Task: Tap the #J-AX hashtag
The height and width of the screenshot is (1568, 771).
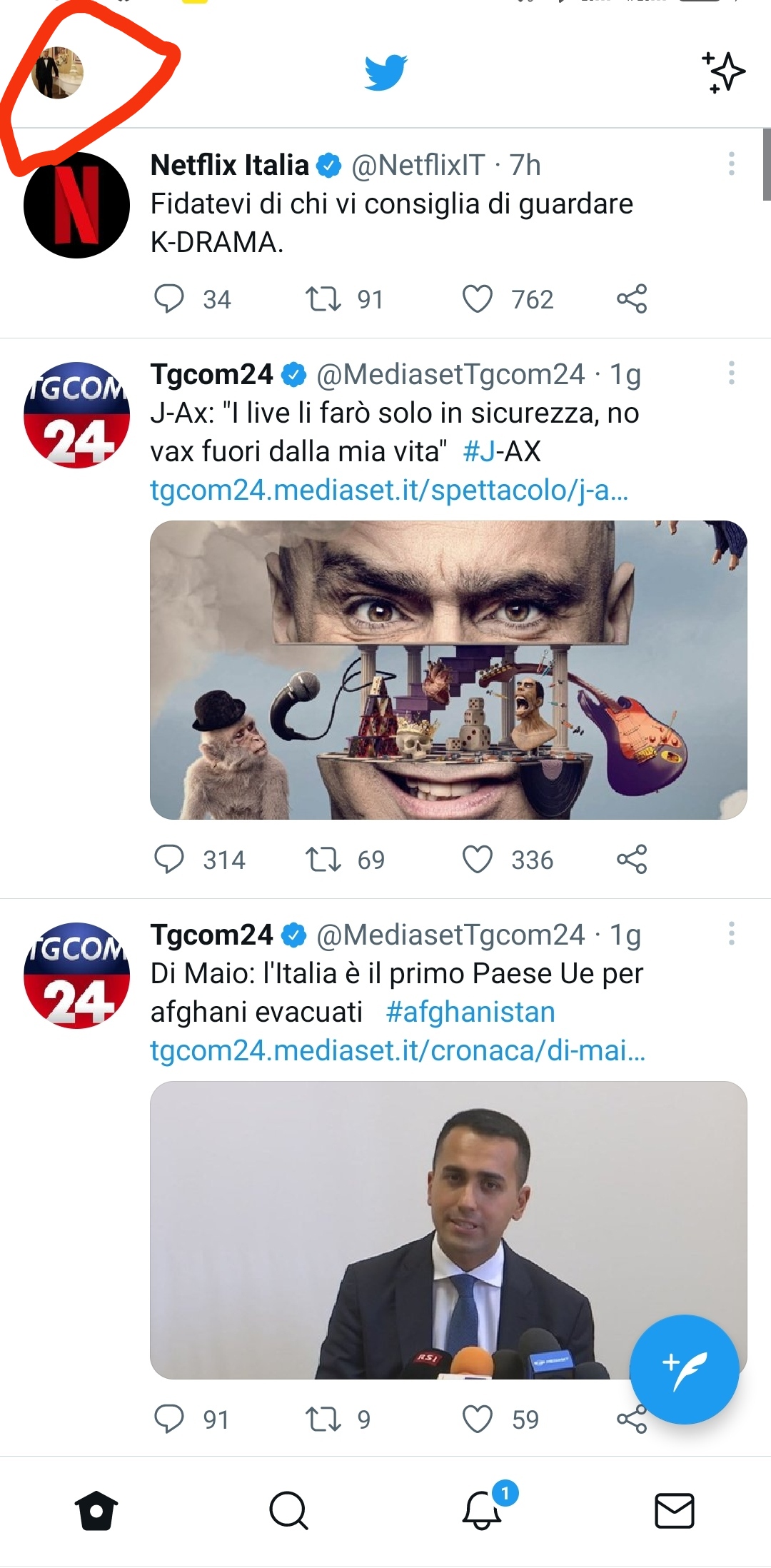Action: (501, 452)
